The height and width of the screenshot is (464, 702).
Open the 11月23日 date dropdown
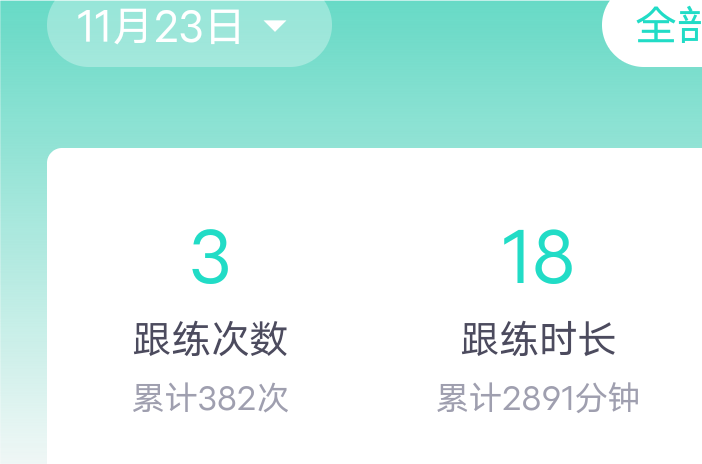coord(188,27)
